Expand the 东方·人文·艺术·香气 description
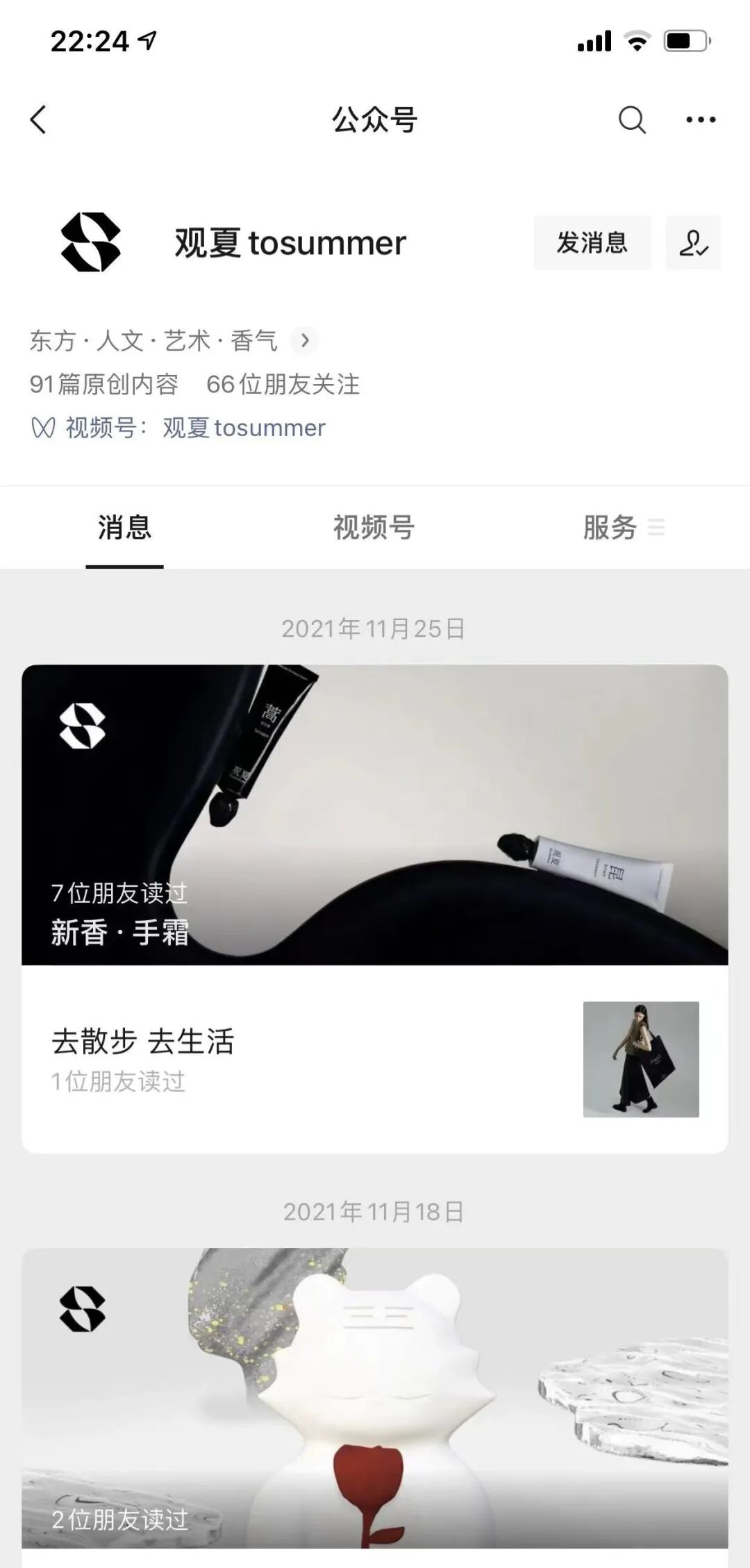The image size is (750, 1568). pyautogui.click(x=304, y=340)
